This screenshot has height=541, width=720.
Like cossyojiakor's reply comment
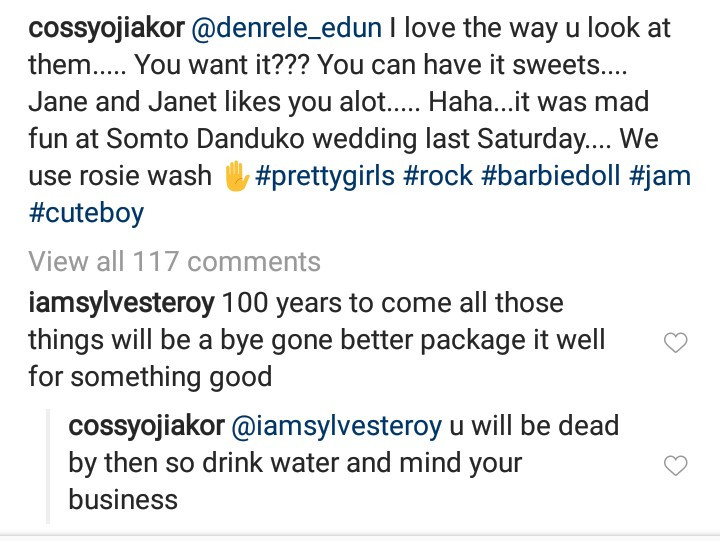[676, 466]
